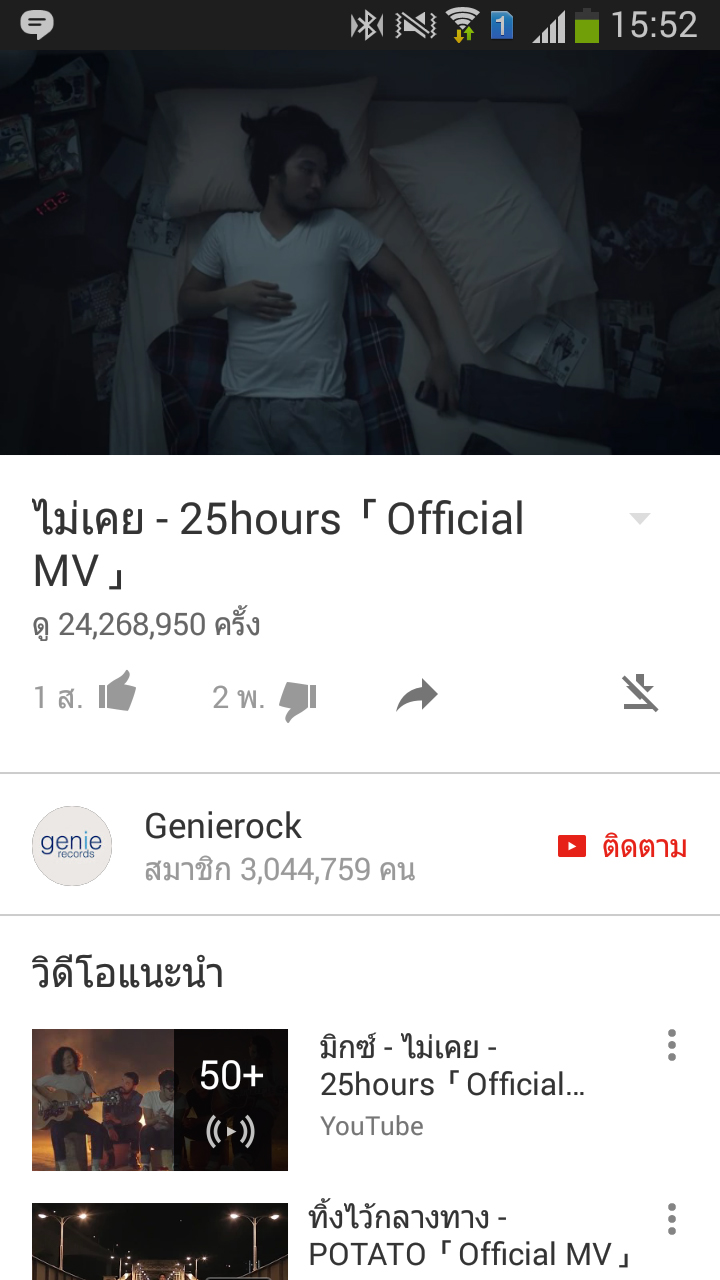Open overflow menu for POTATO video

click(x=672, y=1219)
